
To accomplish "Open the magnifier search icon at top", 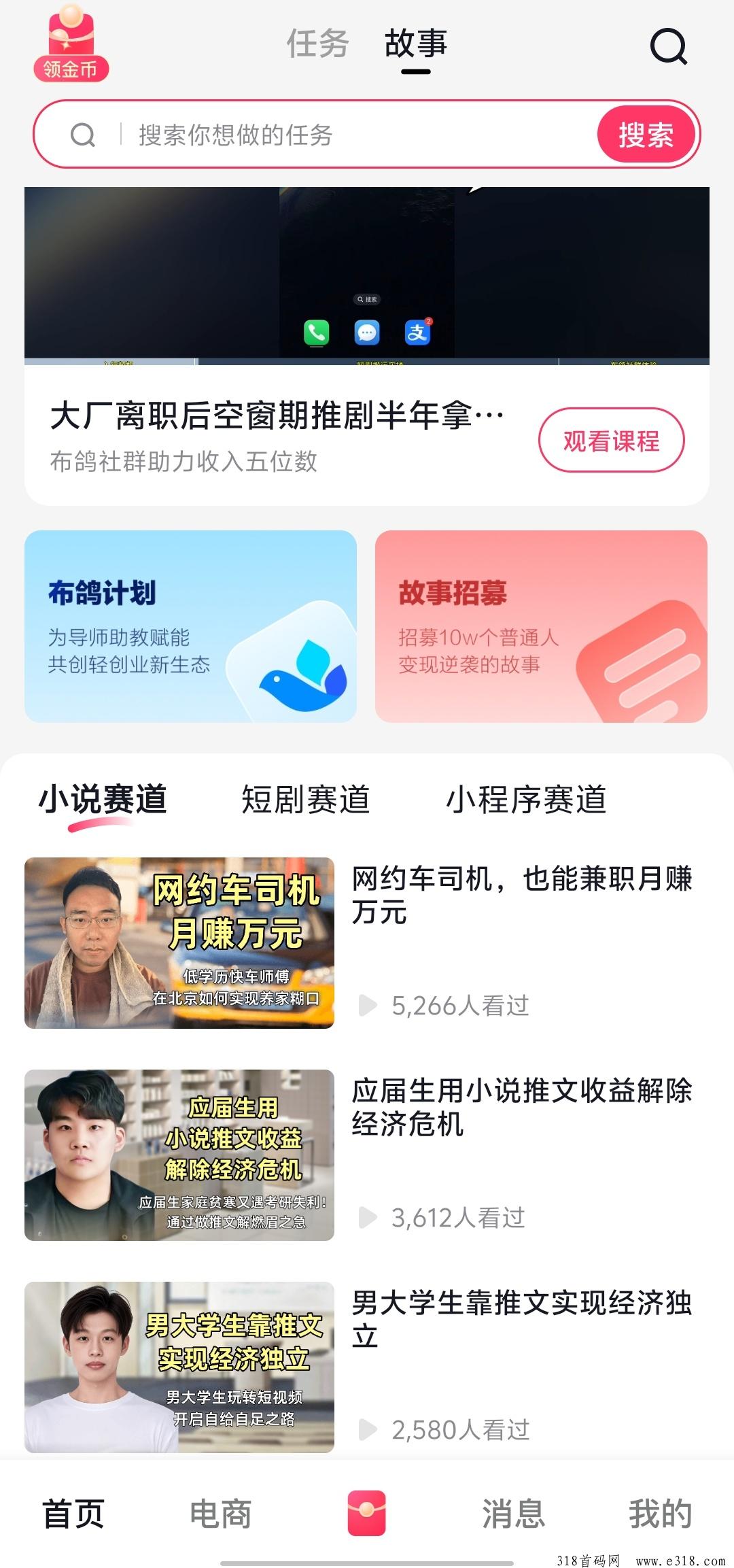I will pyautogui.click(x=668, y=47).
